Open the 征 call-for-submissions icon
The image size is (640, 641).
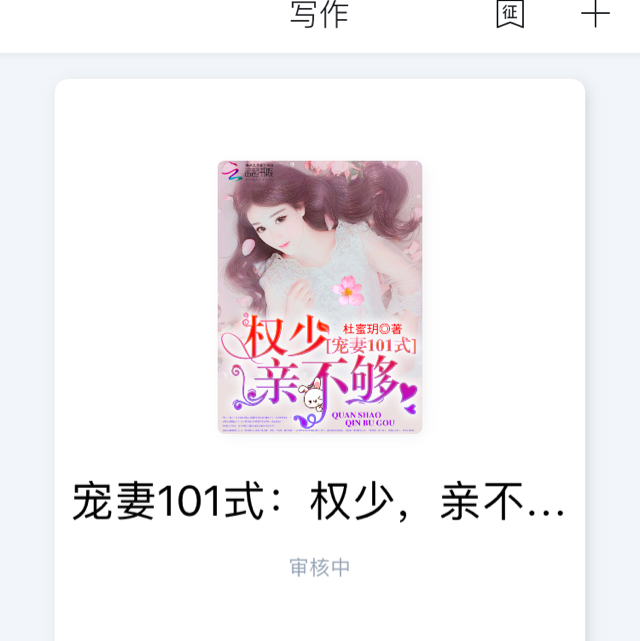(x=510, y=14)
